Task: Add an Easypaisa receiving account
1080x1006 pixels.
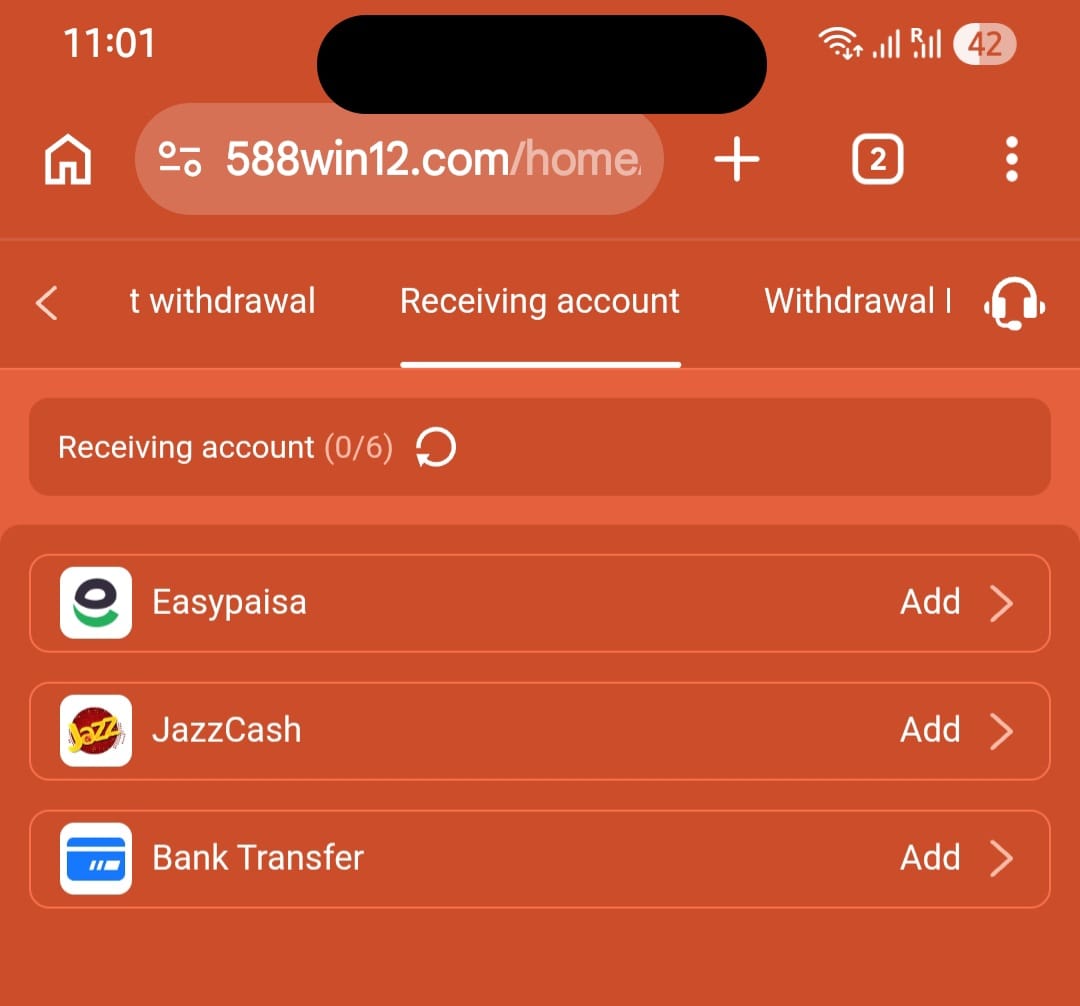Action: pos(540,603)
